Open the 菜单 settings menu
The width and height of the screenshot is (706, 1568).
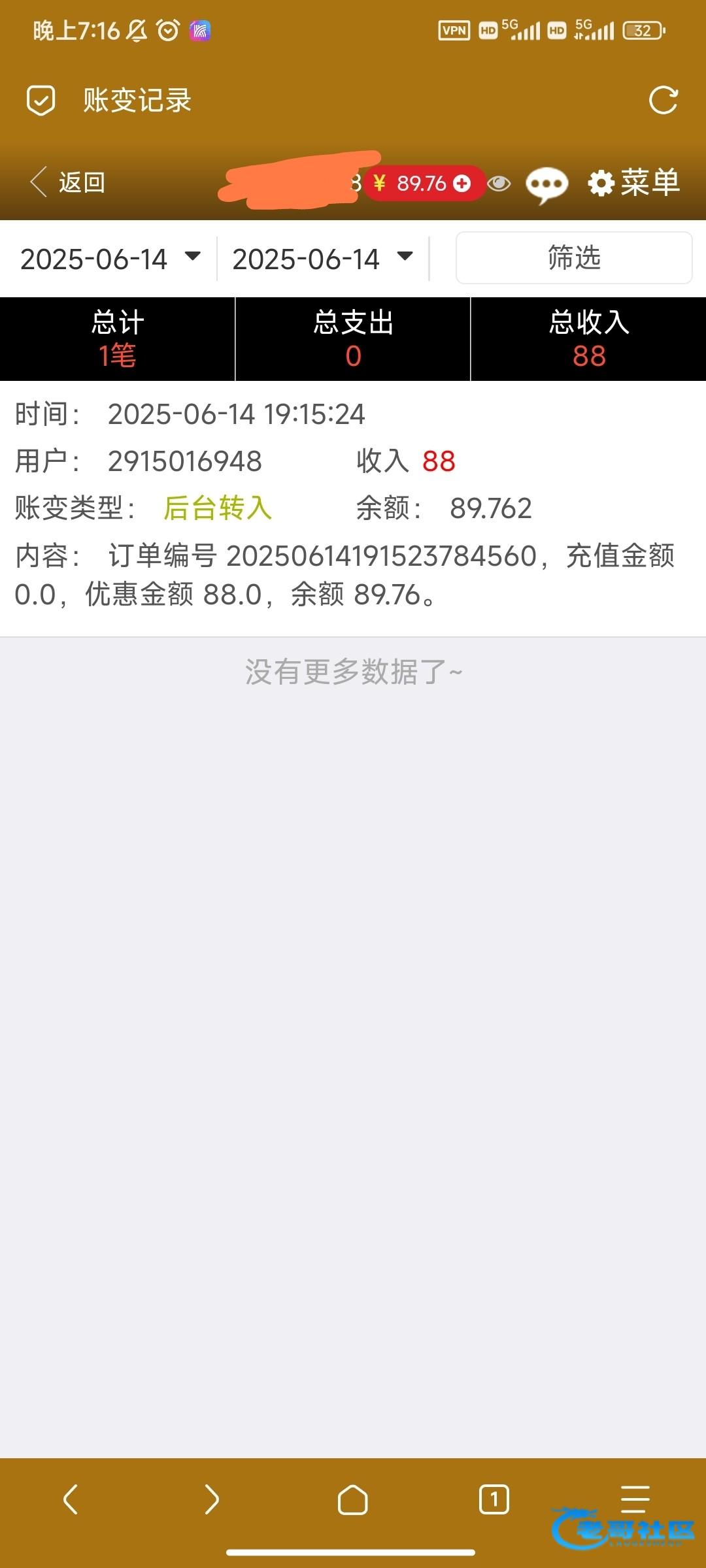tap(634, 183)
